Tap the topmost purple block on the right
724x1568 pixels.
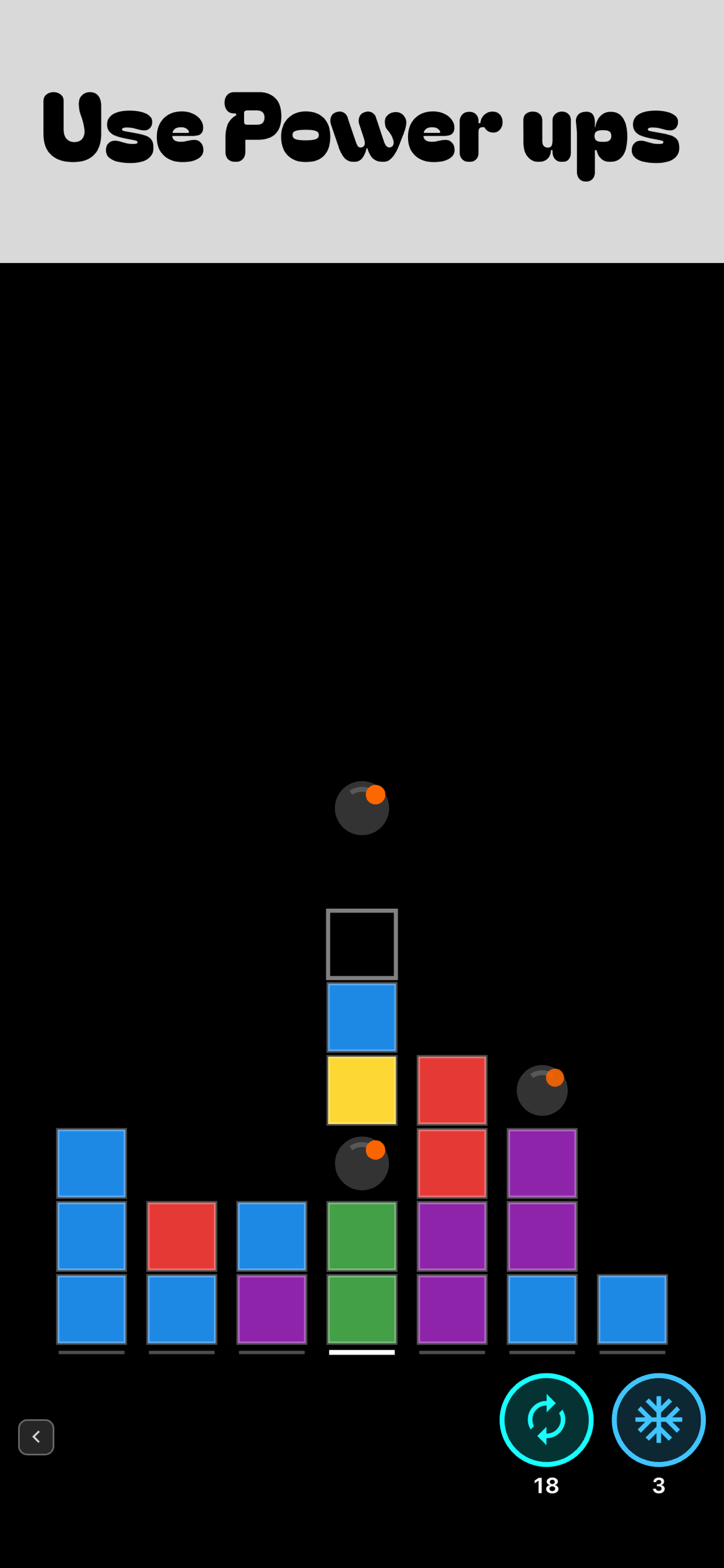[x=543, y=1163]
